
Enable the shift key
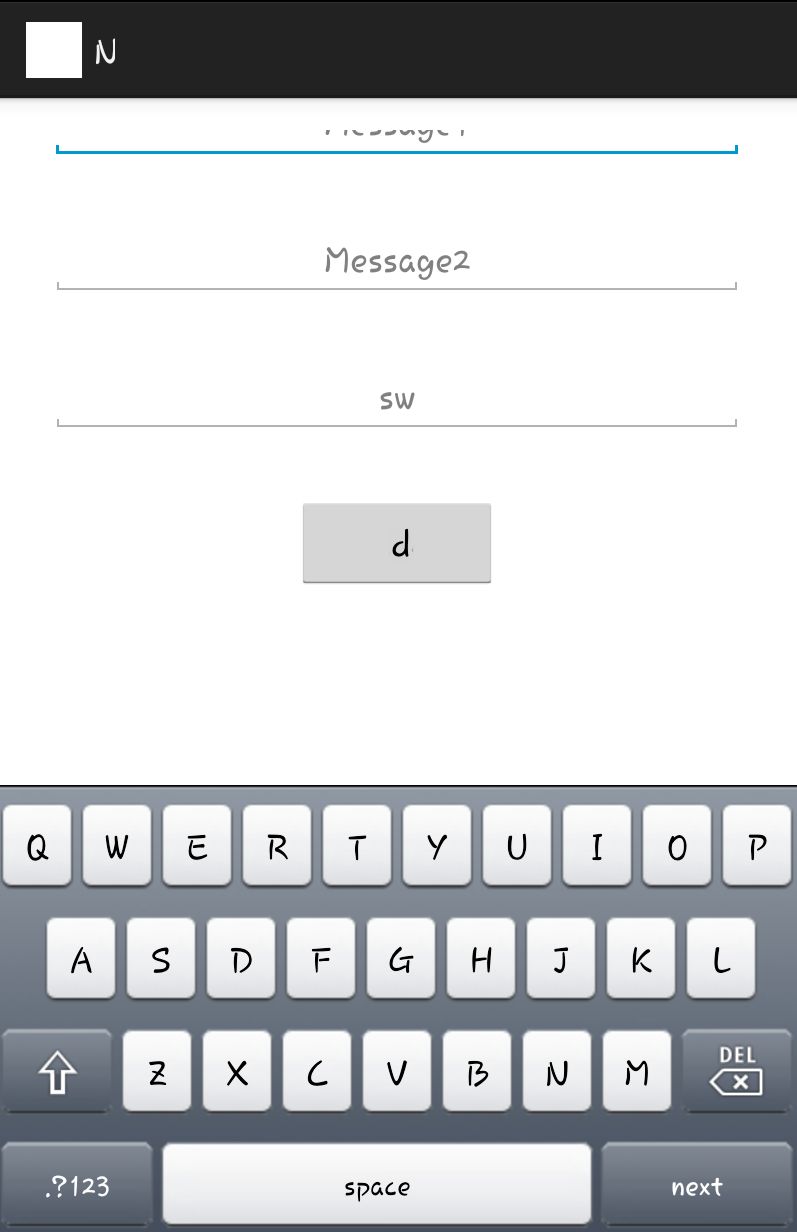57,1073
